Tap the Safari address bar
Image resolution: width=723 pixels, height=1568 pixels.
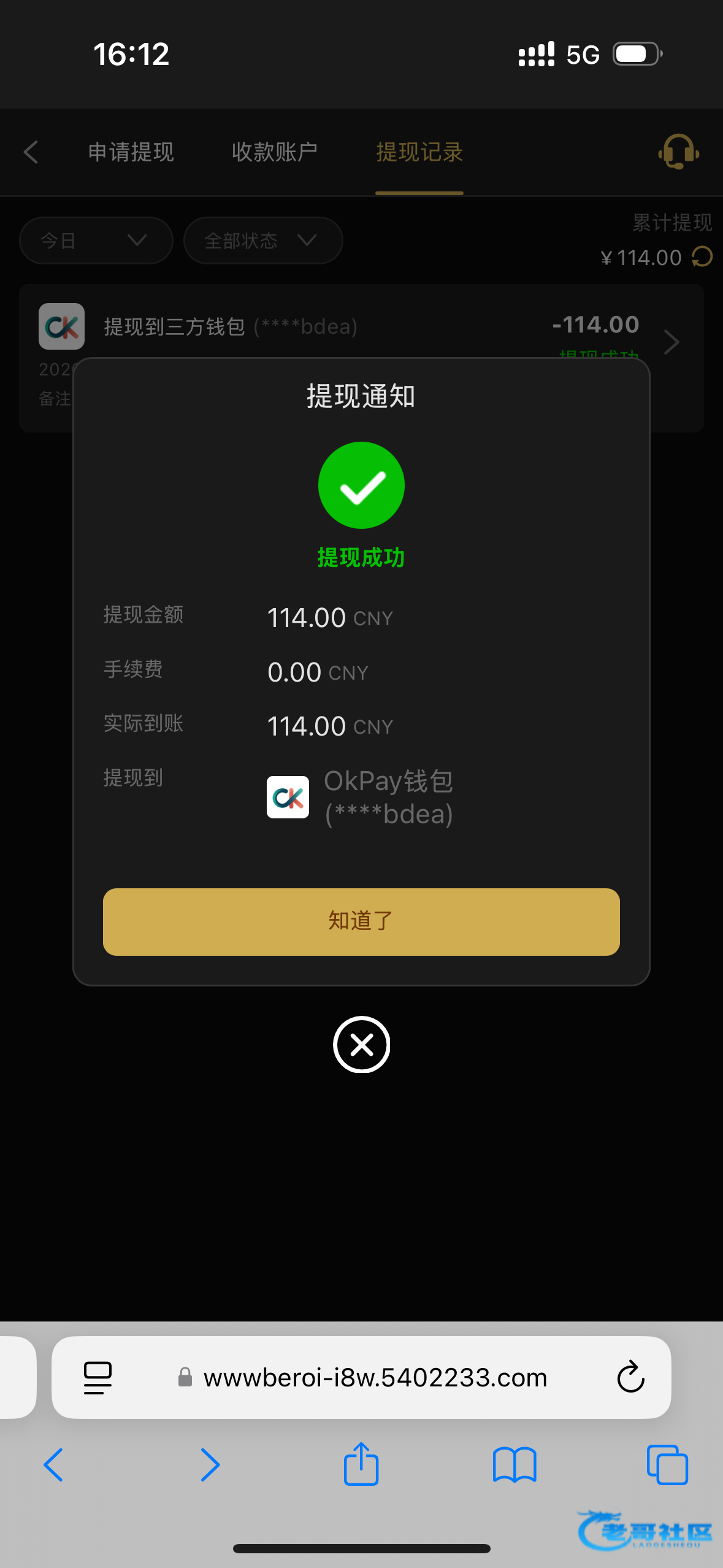[374, 1378]
